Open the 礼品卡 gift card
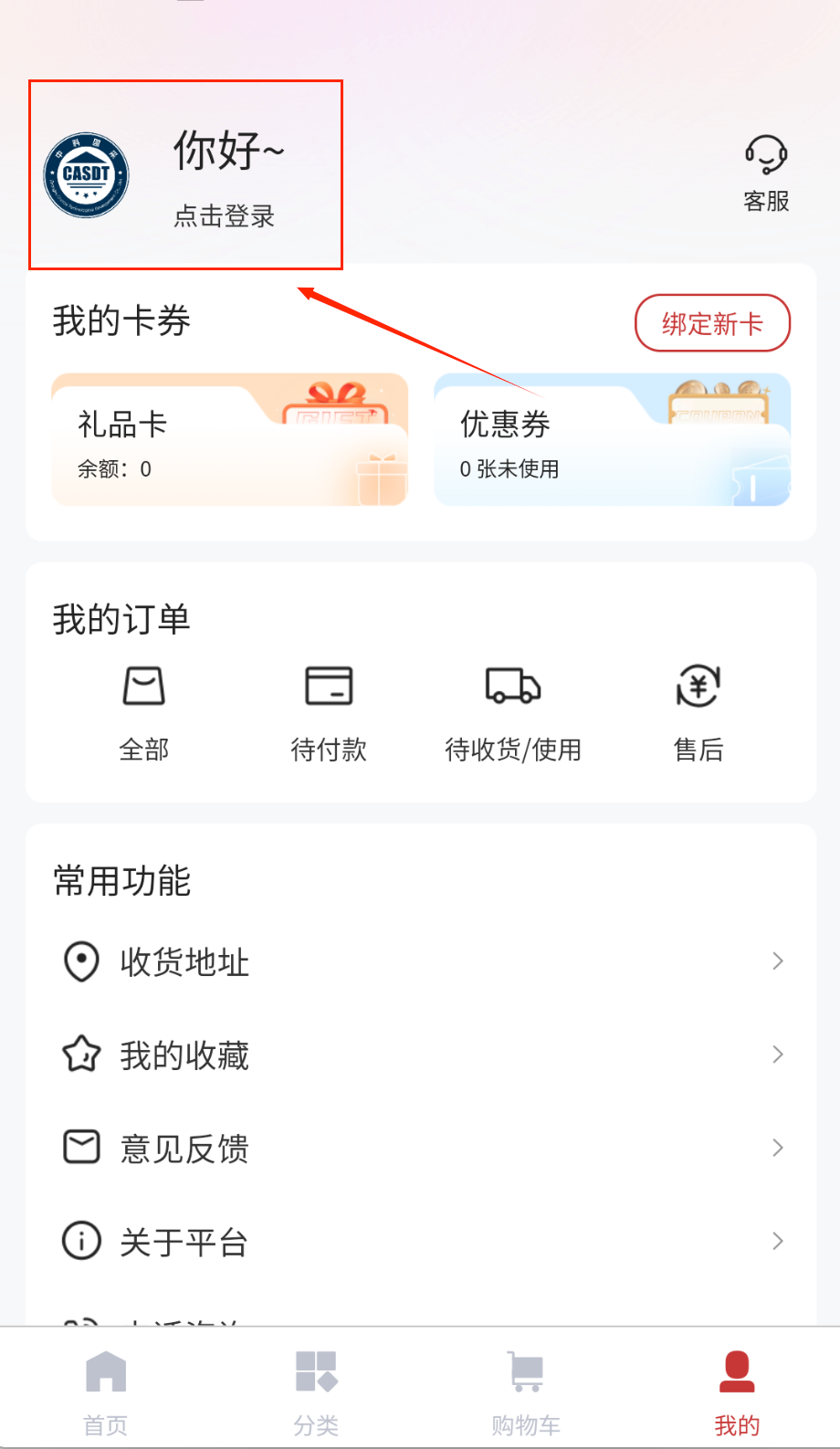 click(x=229, y=440)
